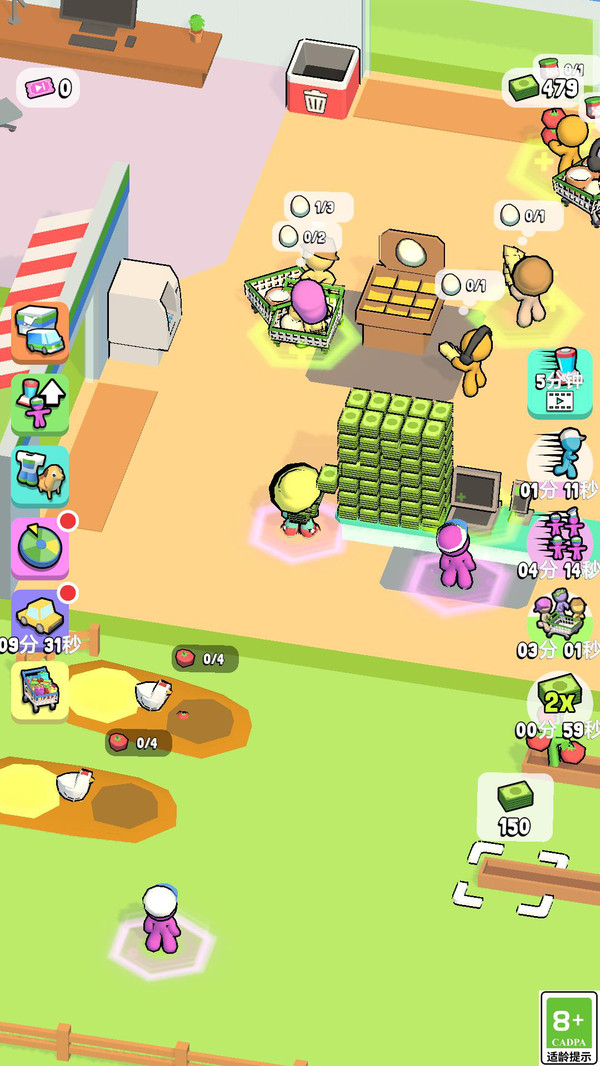This screenshot has width=600, height=1066.
Task: Tap the pink ticket counter
Action: (47, 88)
